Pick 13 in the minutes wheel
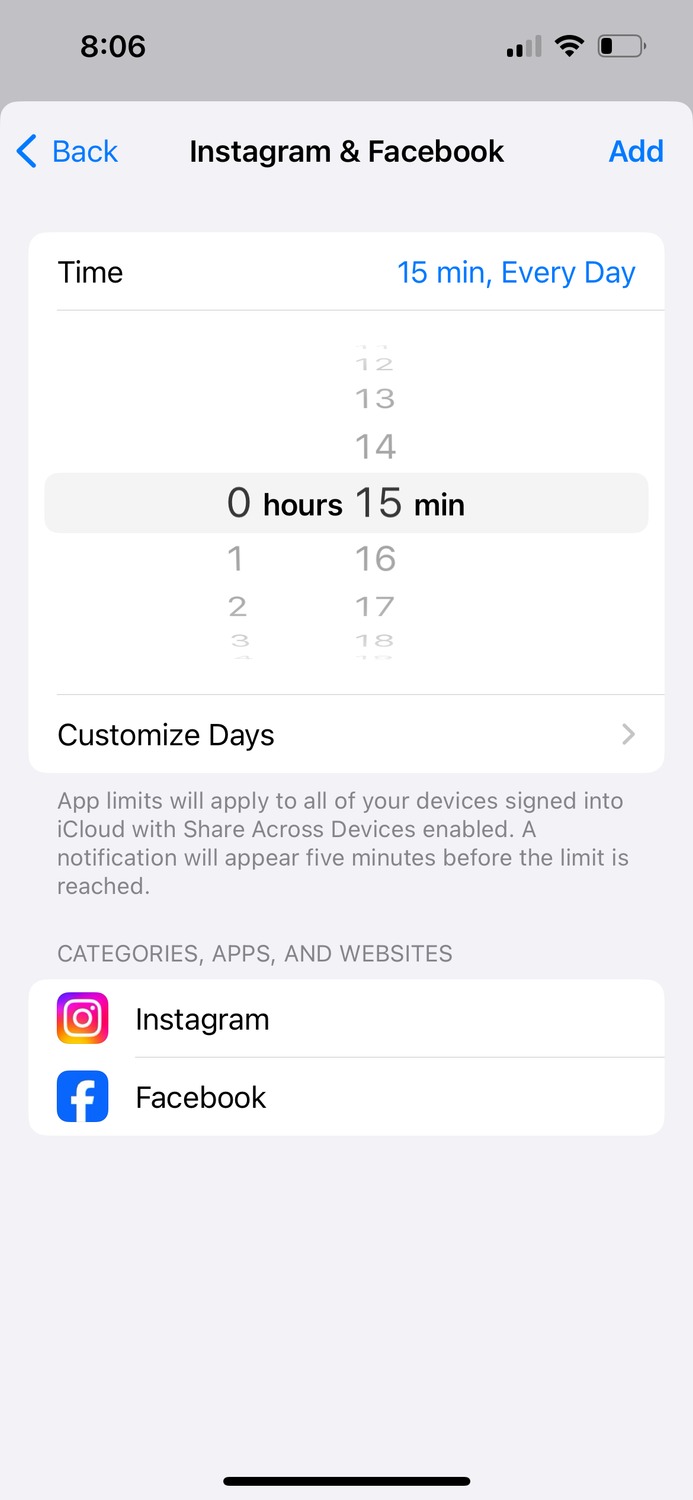 tap(375, 399)
